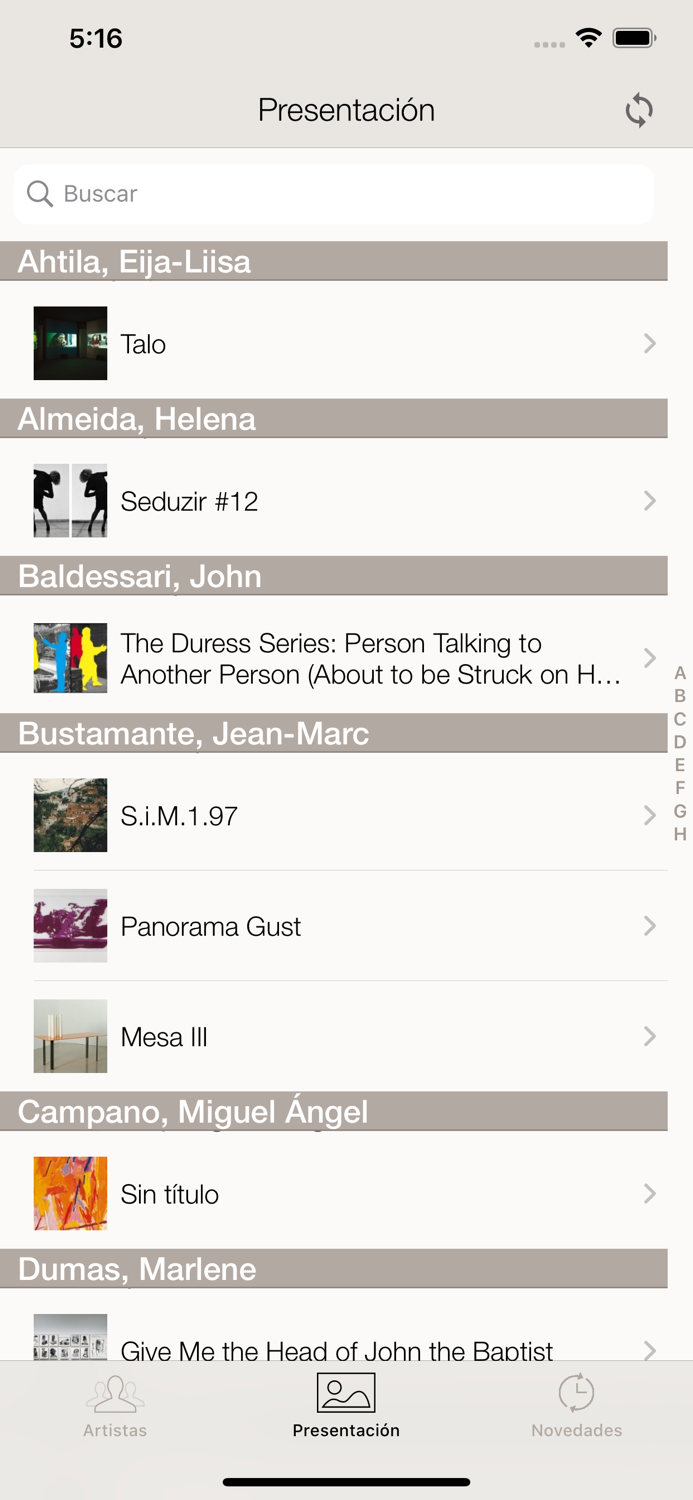
Task: Open the Buscar search field
Action: tap(334, 194)
